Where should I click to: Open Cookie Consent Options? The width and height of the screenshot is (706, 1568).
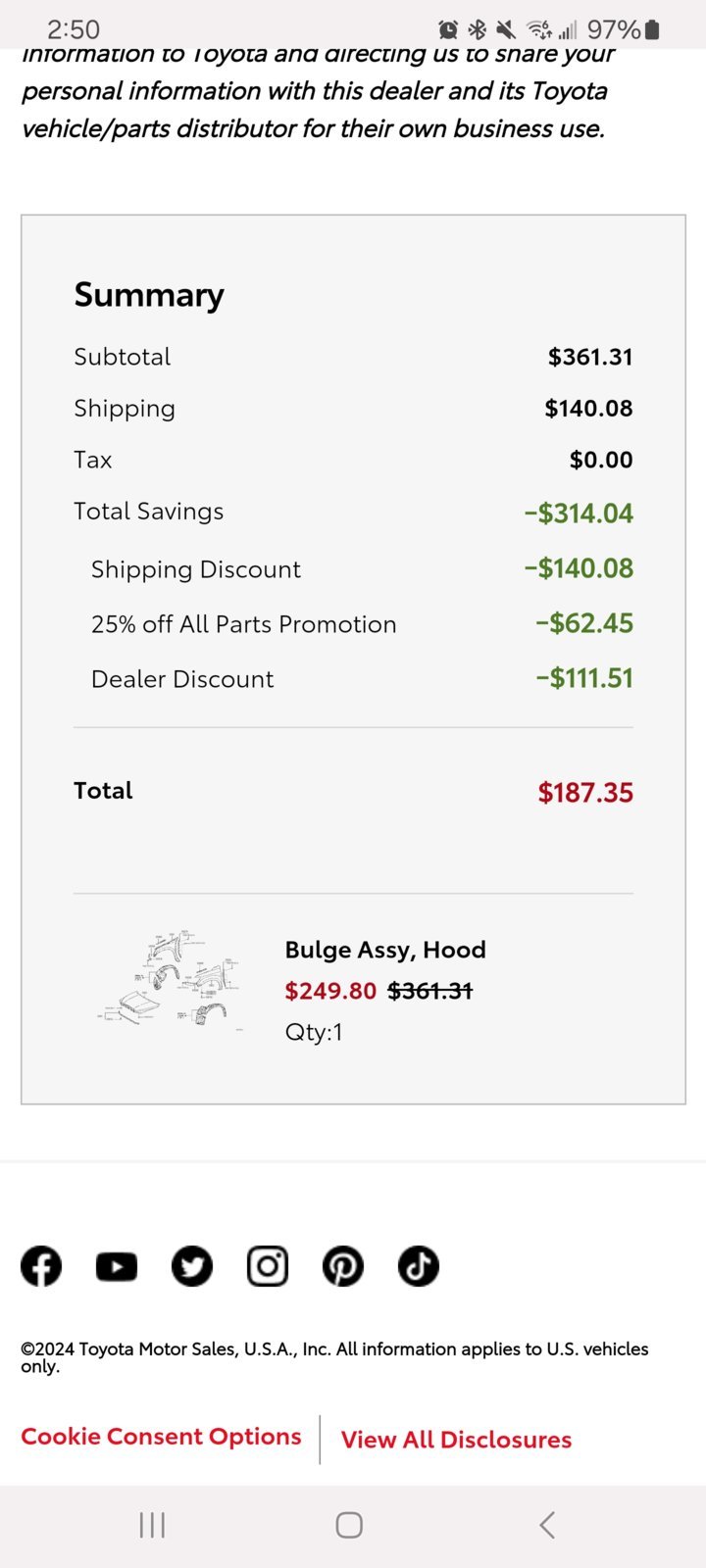161,1437
